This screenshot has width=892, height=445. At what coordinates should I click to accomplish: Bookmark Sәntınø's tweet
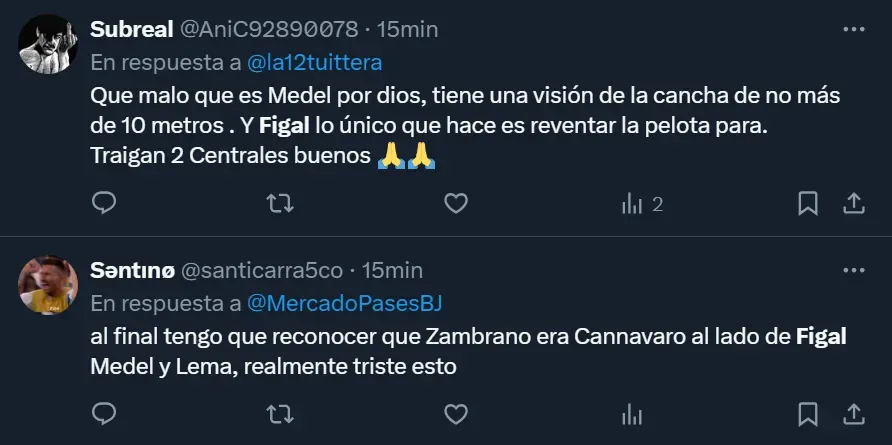point(808,414)
